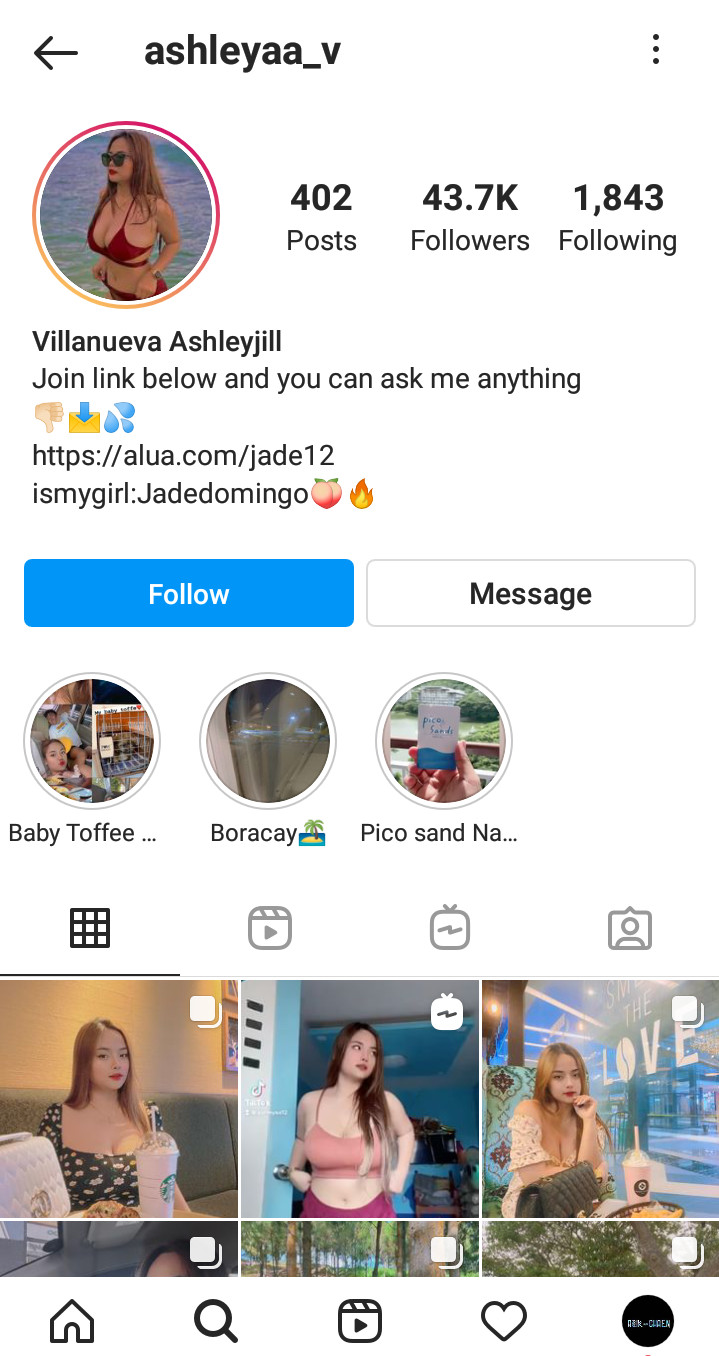Follow ashleyaa_v

tap(189, 593)
